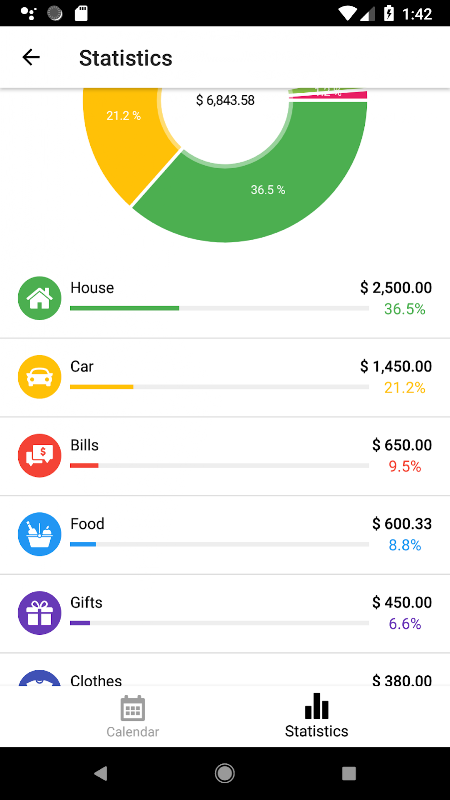Open the Car expenses row
The image size is (450, 800).
pyautogui.click(x=225, y=378)
